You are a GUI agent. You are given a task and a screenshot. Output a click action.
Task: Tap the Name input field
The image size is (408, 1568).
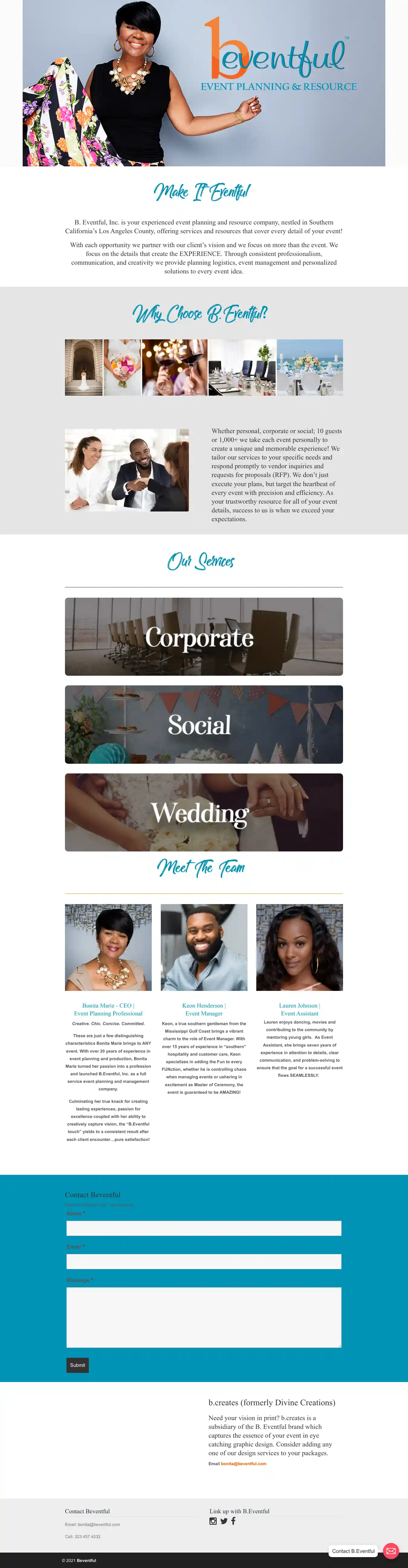point(204,1228)
